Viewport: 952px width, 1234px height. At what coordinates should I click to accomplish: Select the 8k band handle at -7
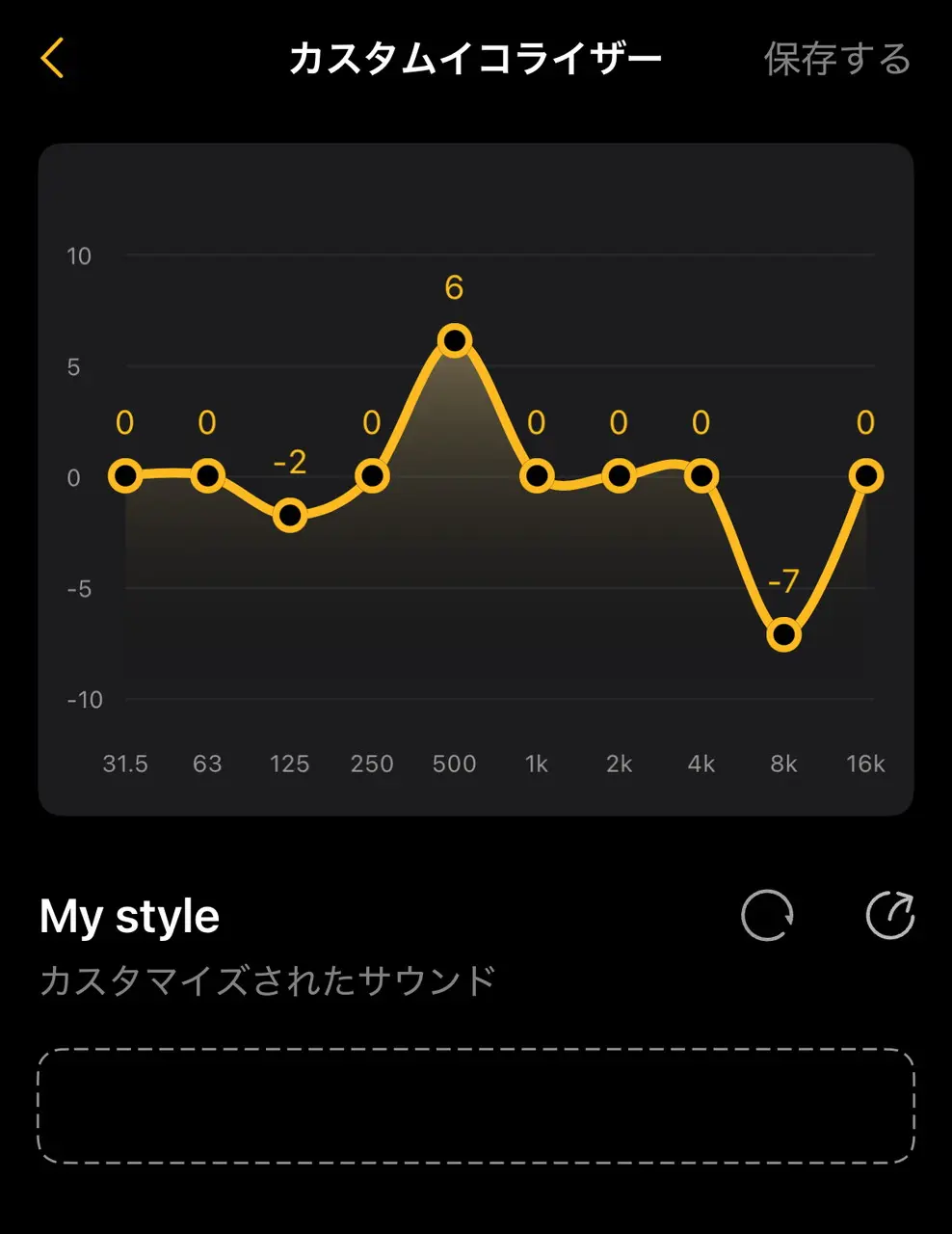[x=783, y=634]
